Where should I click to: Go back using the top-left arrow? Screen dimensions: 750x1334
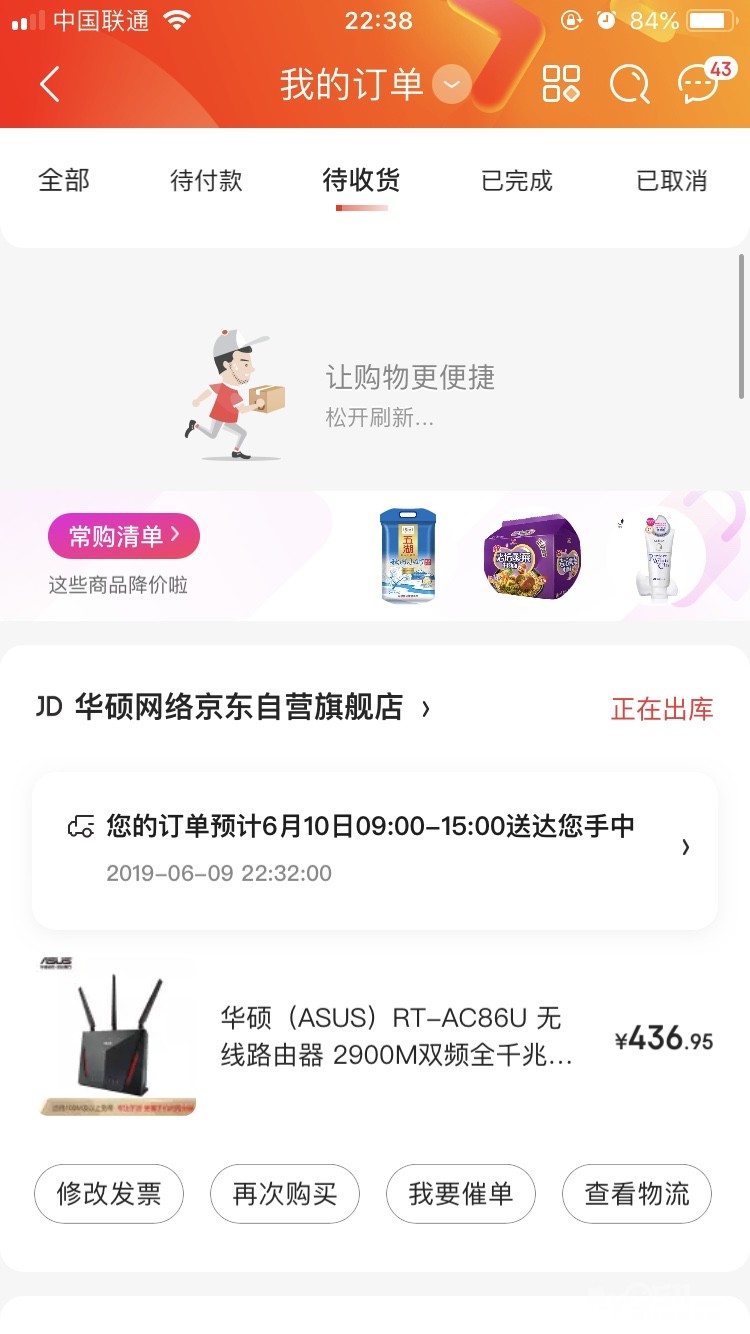[50, 84]
